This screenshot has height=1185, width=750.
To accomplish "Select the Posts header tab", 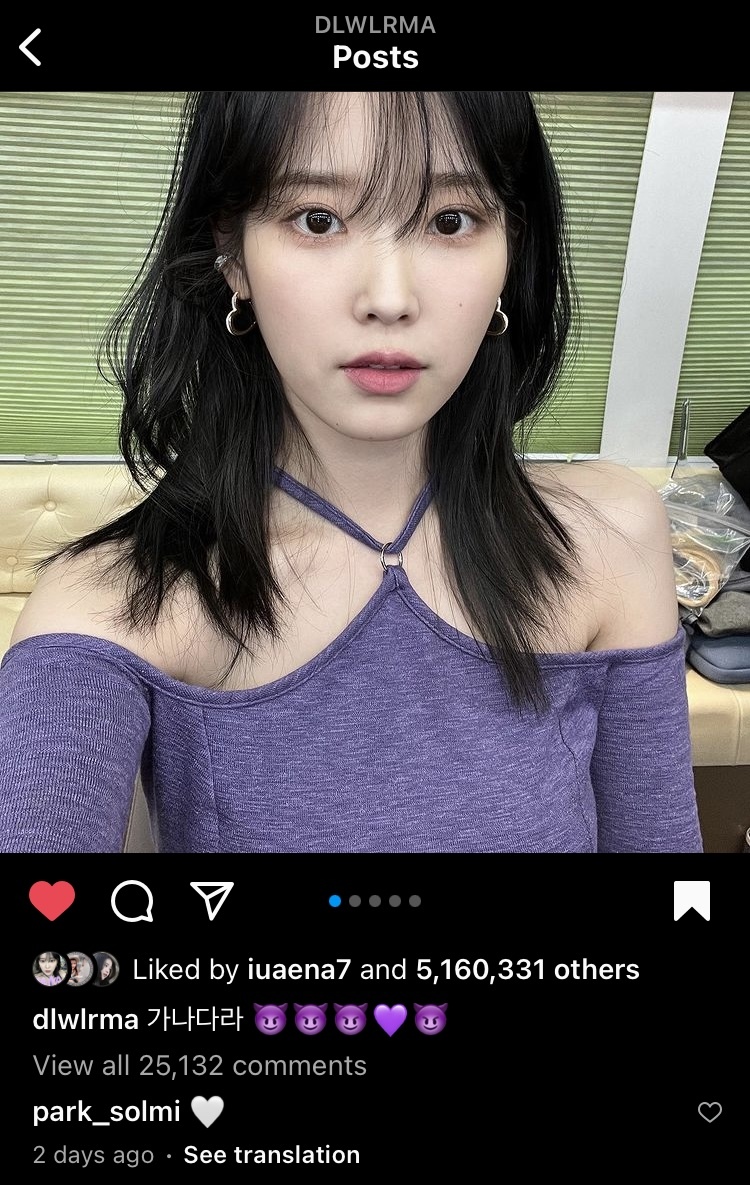I will [x=375, y=57].
